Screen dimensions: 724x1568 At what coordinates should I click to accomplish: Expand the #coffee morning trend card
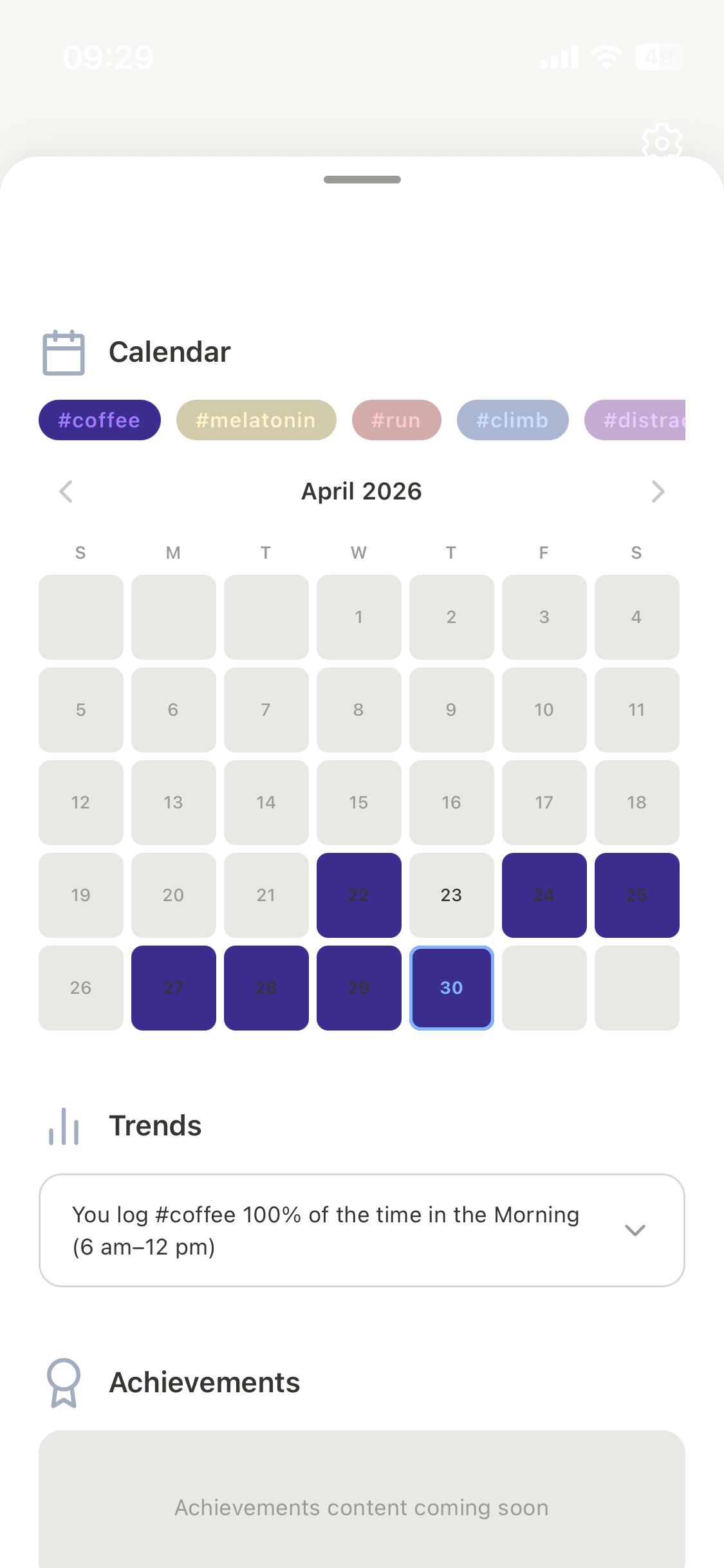tap(635, 1230)
